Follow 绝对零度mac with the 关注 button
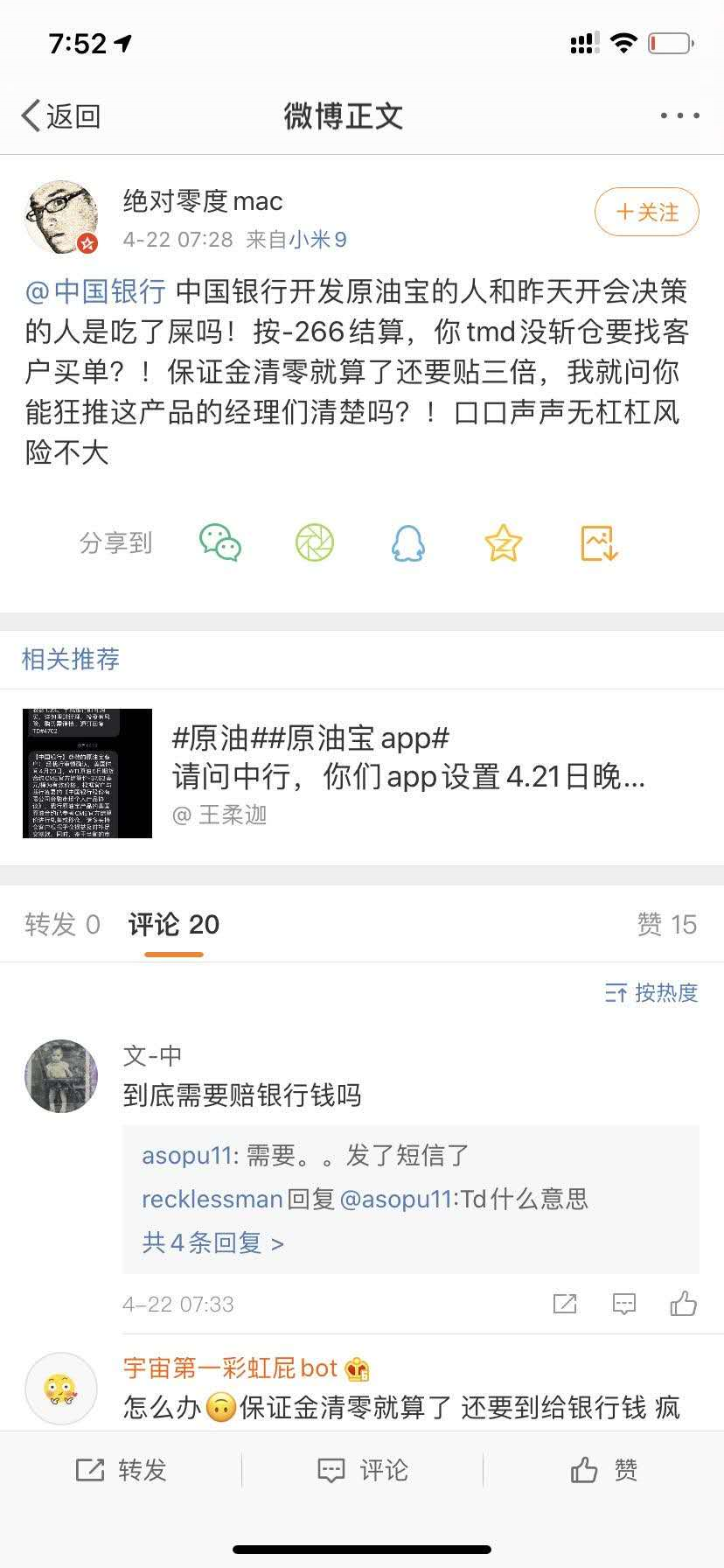 647,212
